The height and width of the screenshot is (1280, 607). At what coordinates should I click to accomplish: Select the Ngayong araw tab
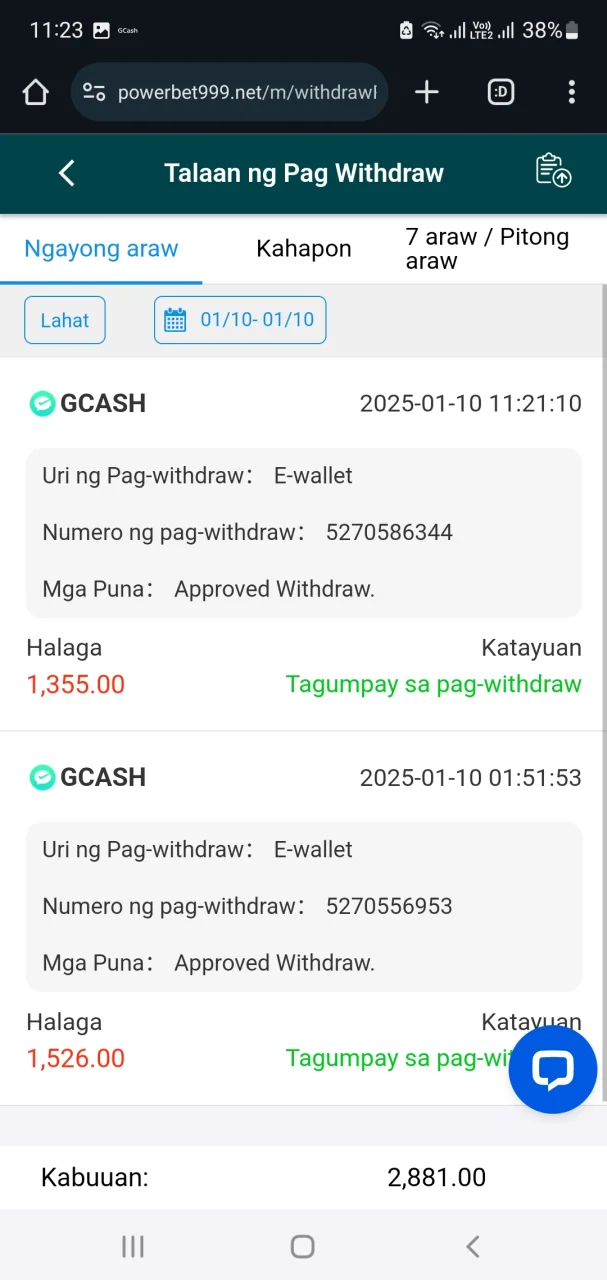click(101, 249)
